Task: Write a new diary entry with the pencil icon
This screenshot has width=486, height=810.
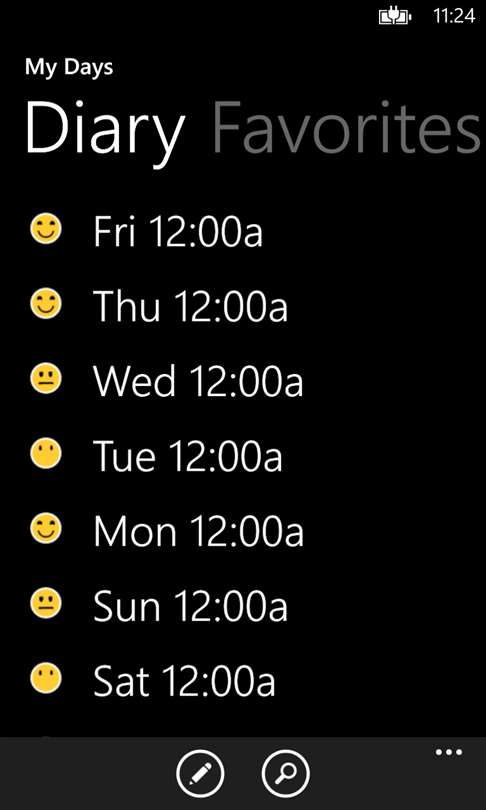Action: pyautogui.click(x=200, y=774)
